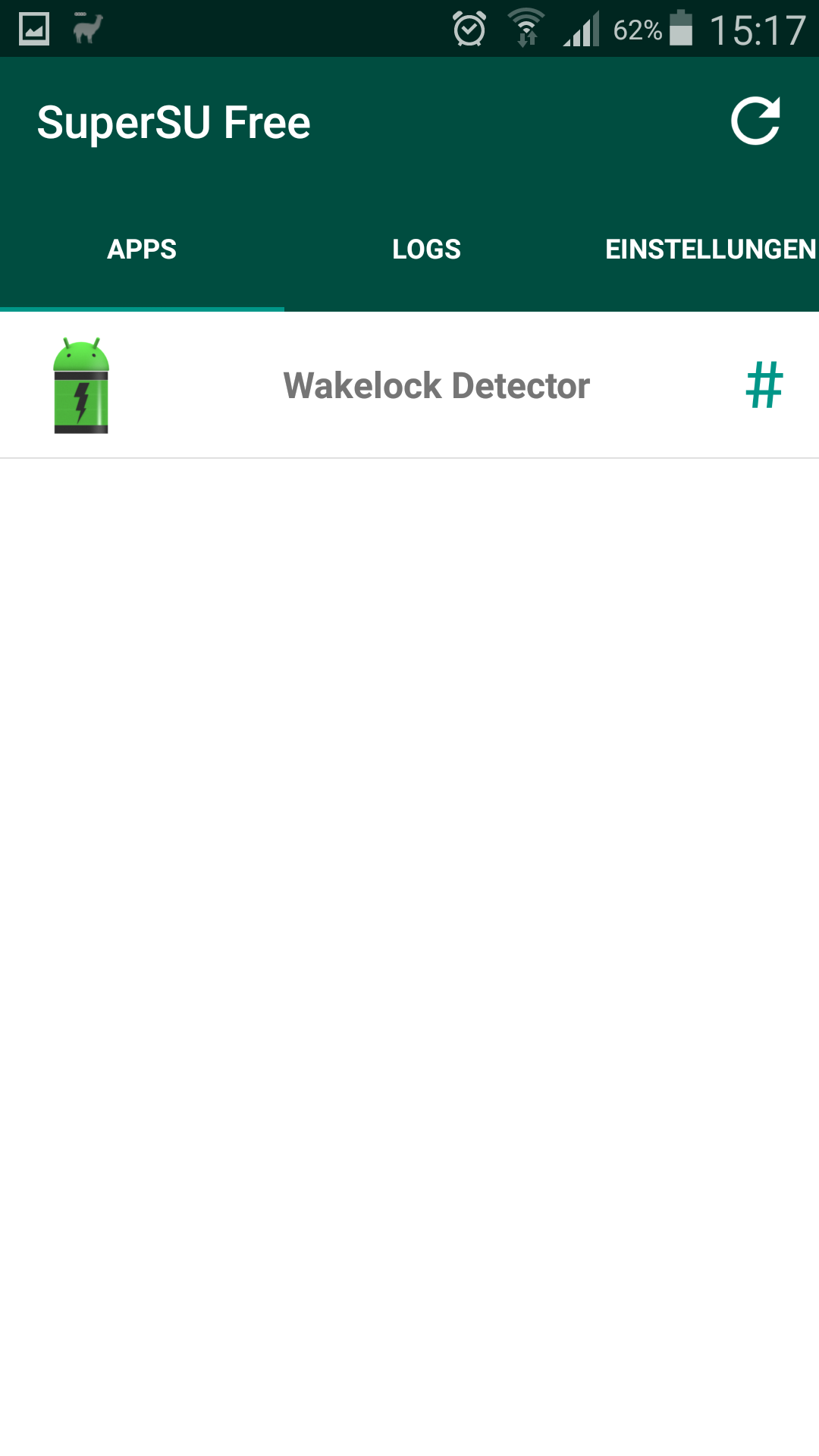Screen dimensions: 819x1456
Task: Select the Apps tab
Action: (142, 249)
